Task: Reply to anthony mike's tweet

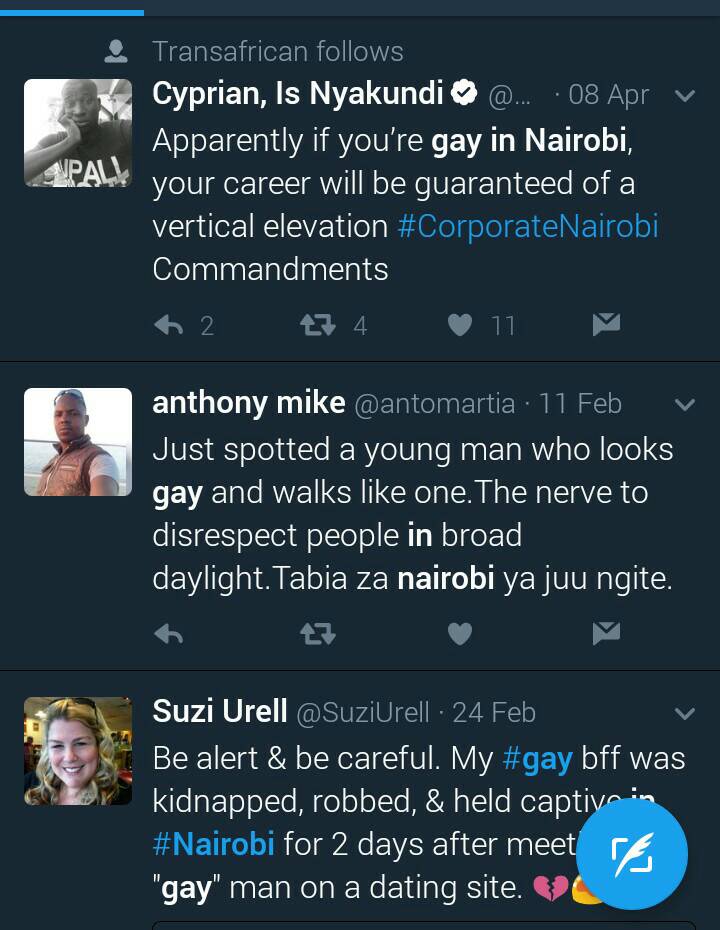Action: pos(169,634)
